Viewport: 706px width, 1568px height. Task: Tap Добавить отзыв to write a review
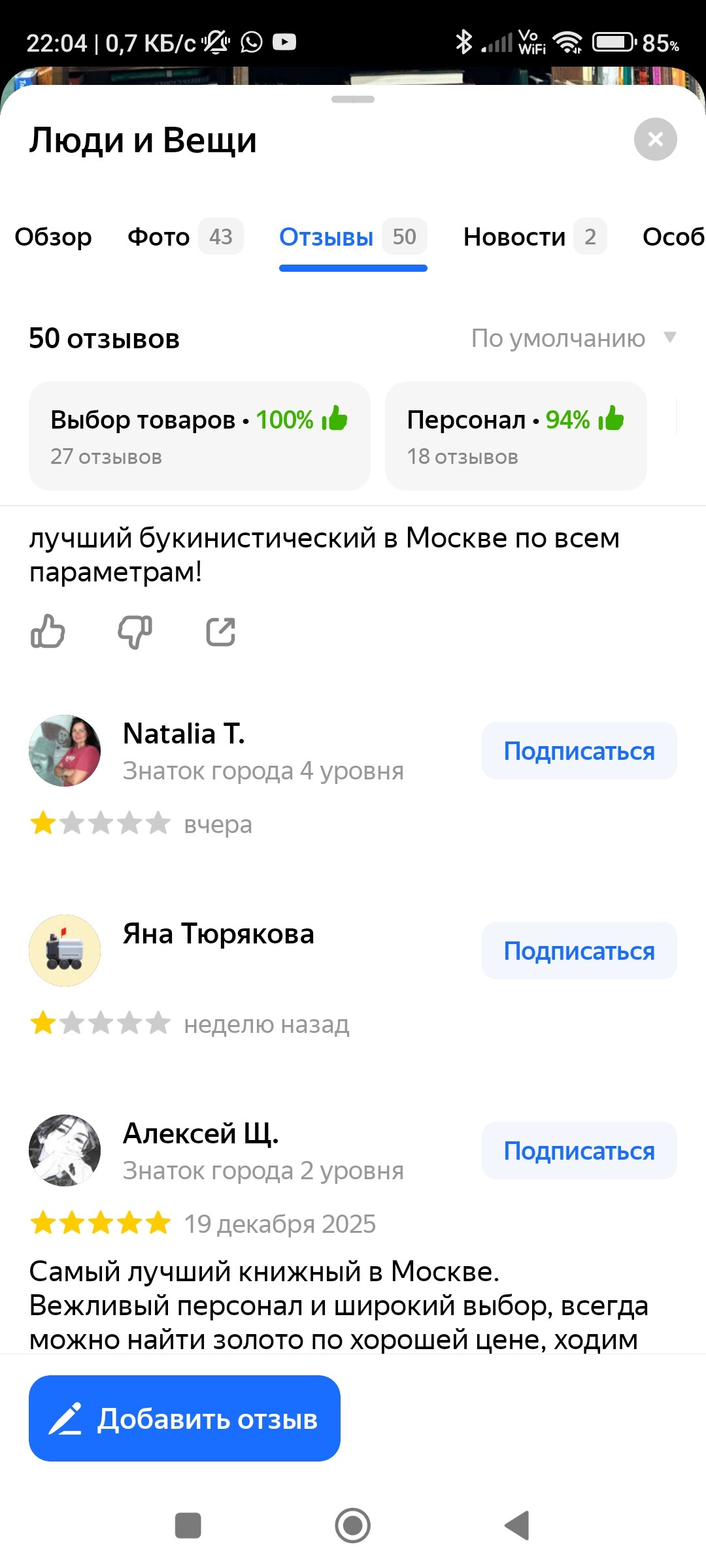point(184,1418)
